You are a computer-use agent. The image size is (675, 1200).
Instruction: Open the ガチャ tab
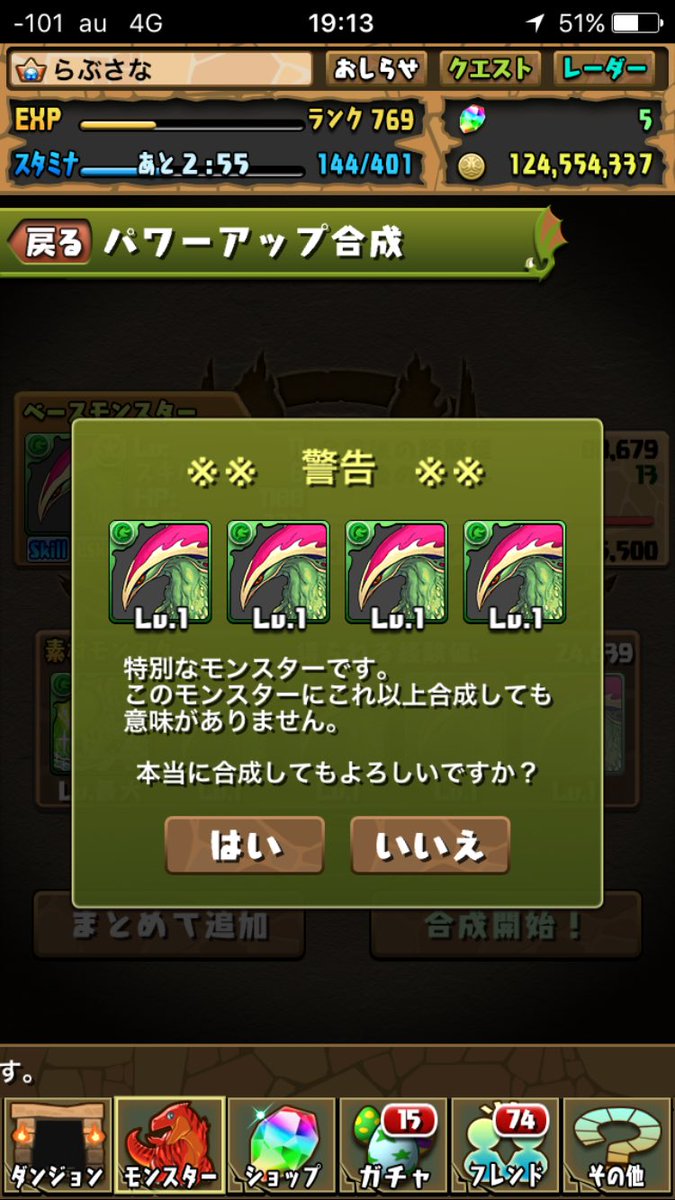(393, 1144)
